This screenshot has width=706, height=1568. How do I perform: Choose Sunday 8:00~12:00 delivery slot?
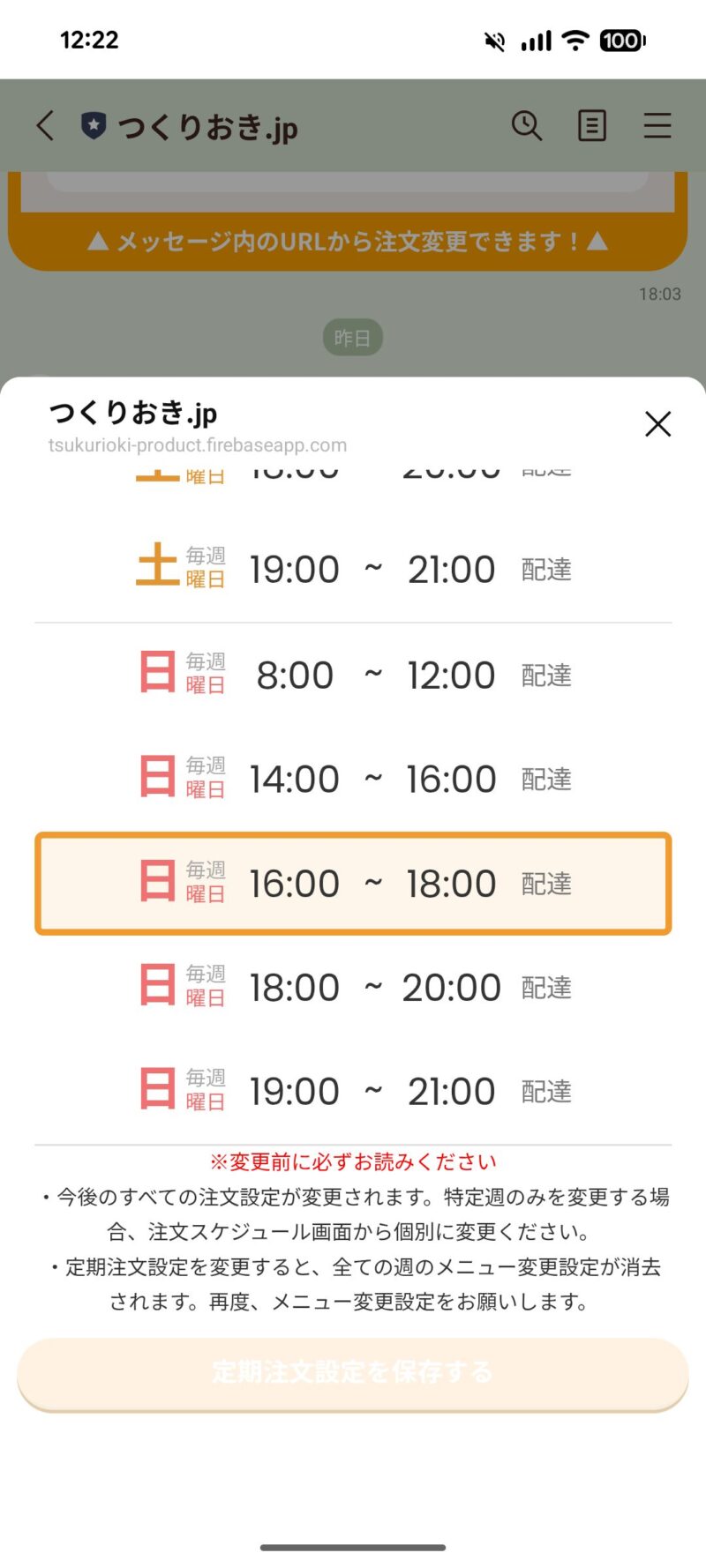coord(353,676)
